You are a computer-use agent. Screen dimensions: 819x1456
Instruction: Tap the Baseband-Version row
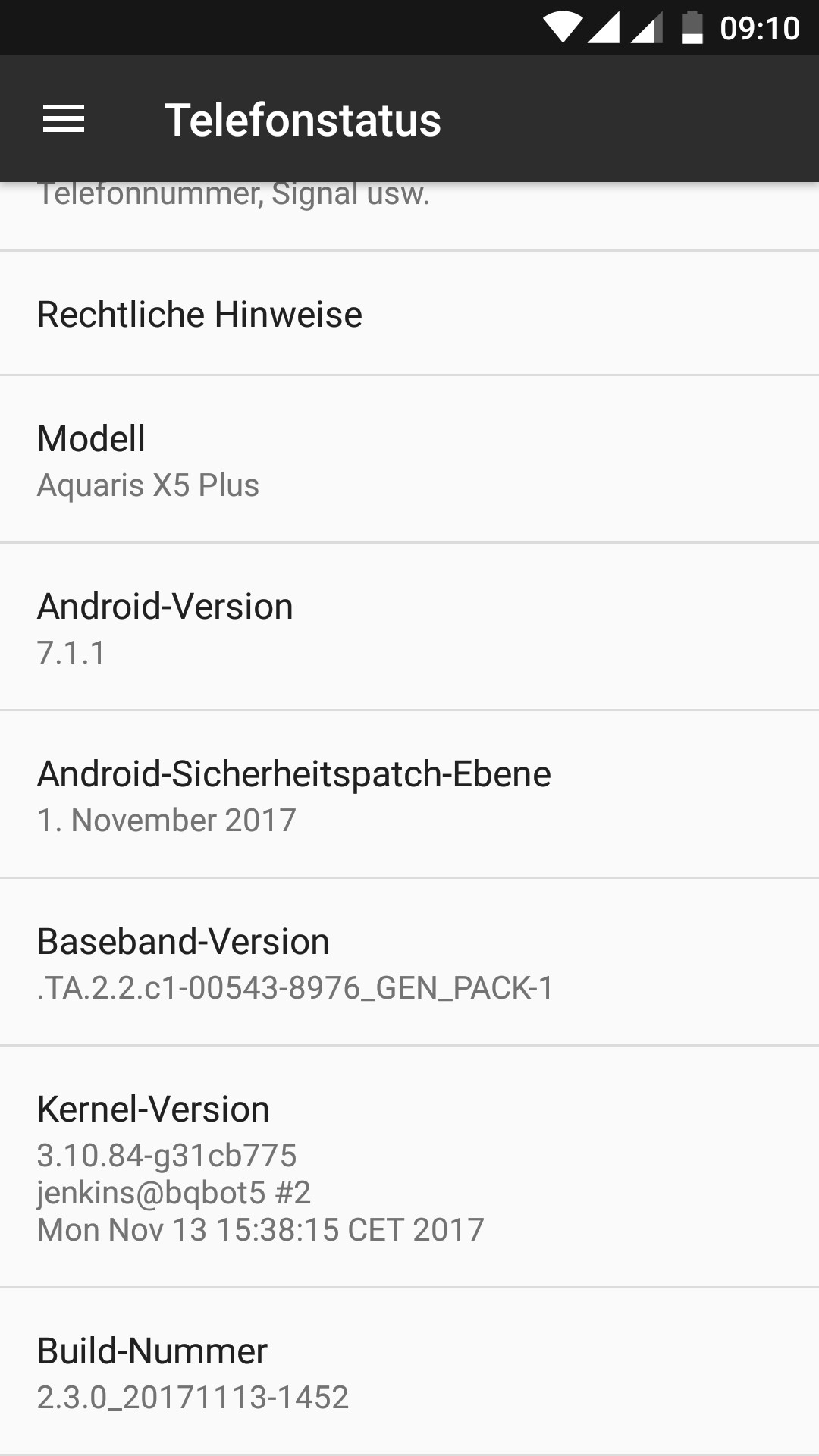click(x=409, y=963)
